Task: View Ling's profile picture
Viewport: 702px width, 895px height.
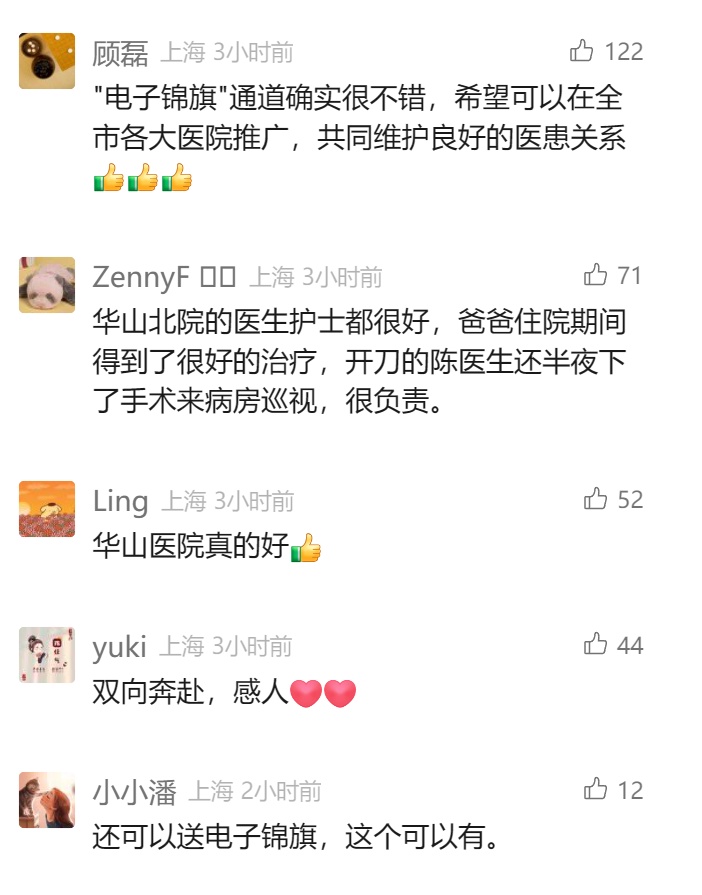Action: [x=47, y=509]
